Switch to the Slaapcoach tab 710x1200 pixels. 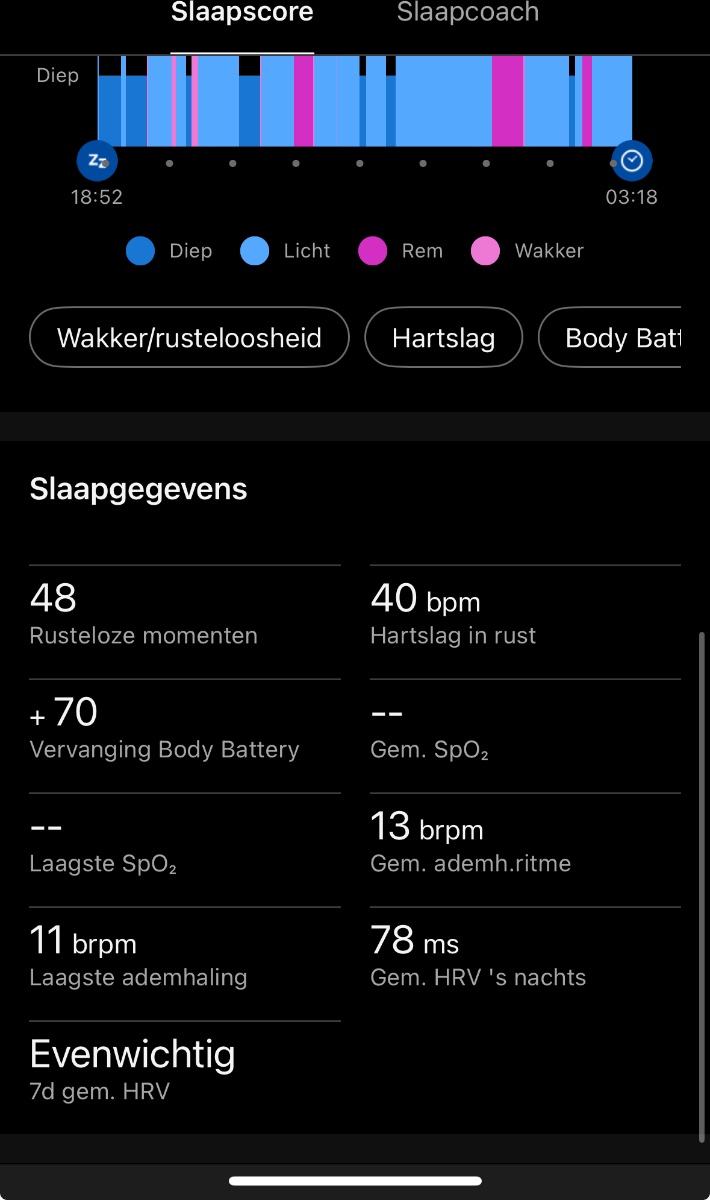467,14
